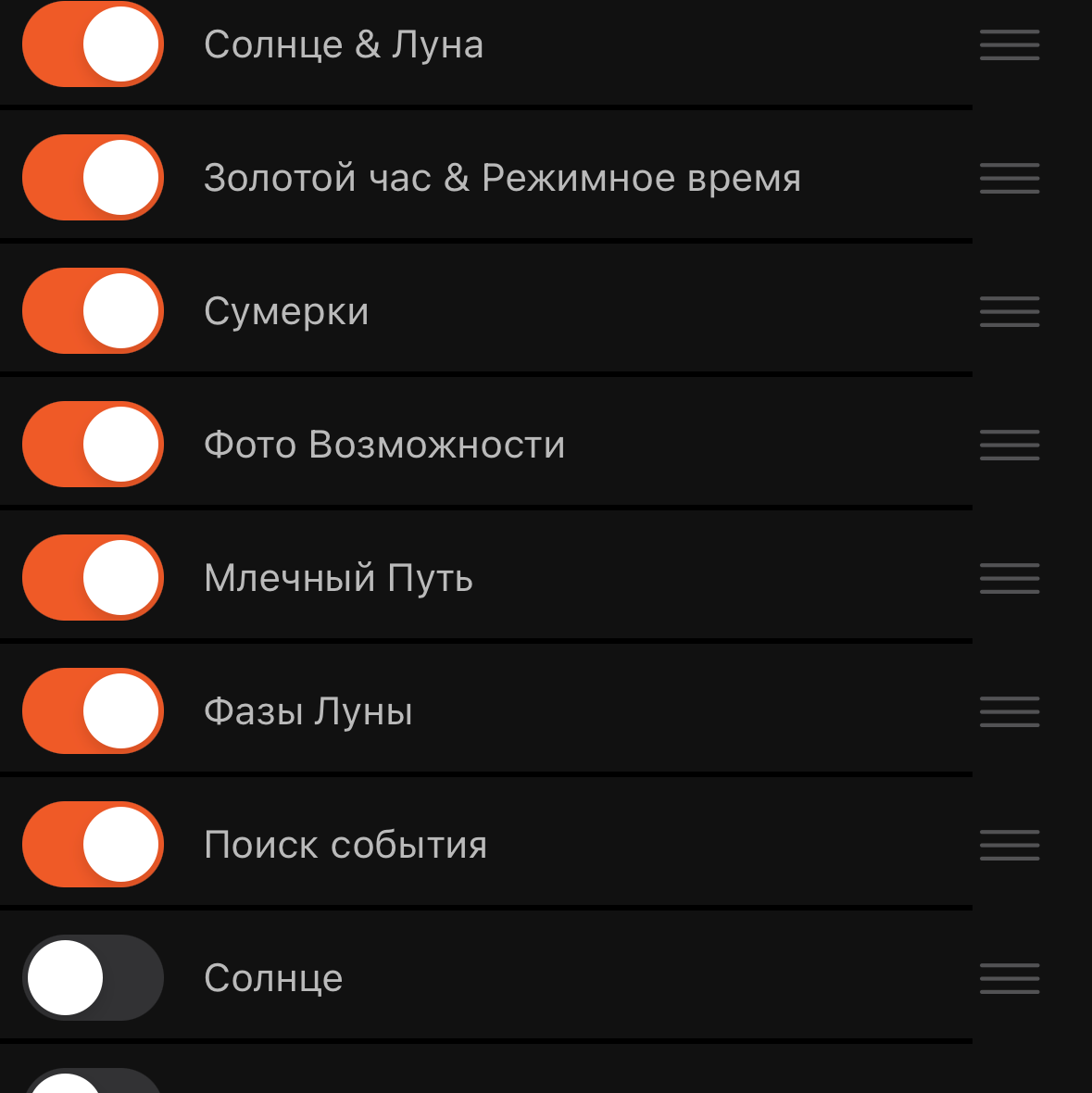Tap the reorder handle next to Млечный Путь

point(1010,578)
